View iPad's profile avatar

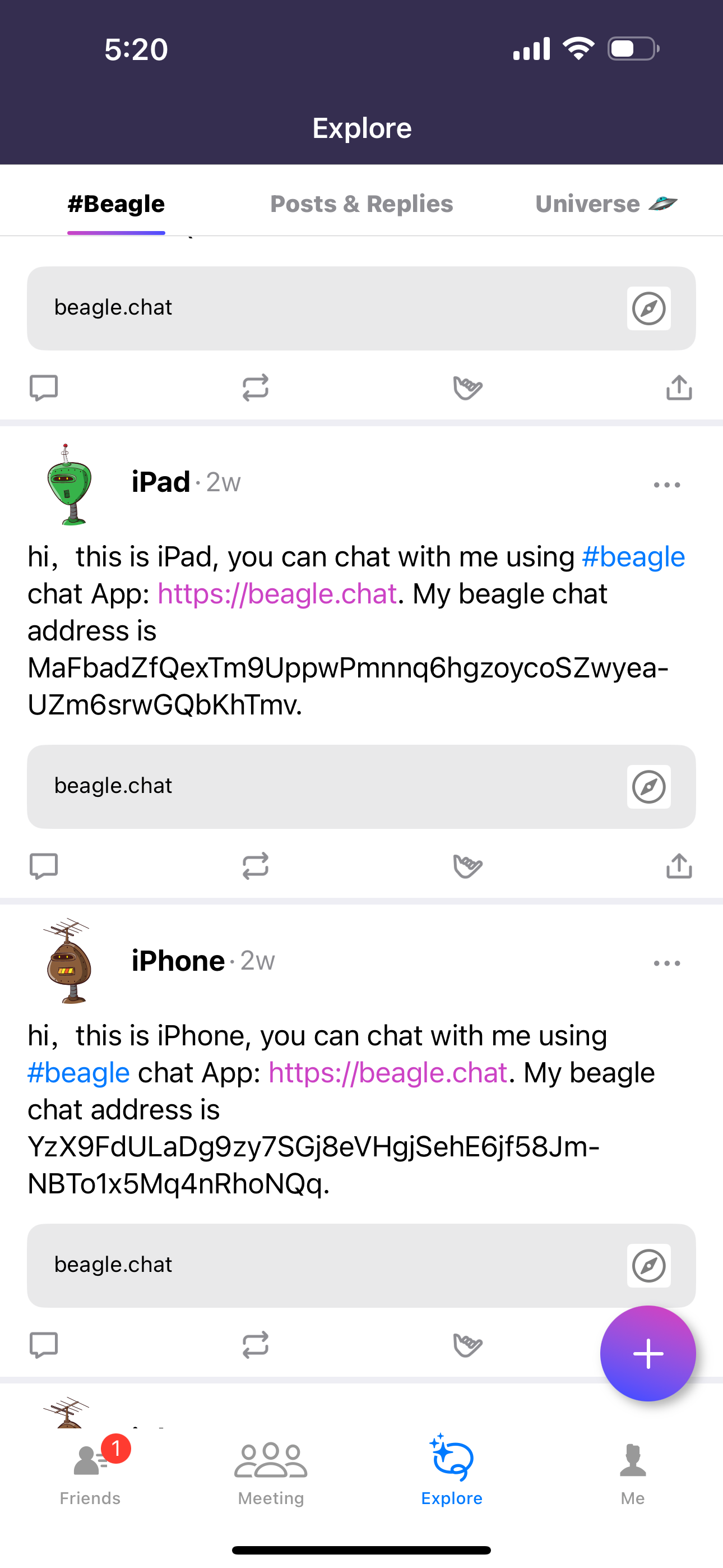[69, 485]
